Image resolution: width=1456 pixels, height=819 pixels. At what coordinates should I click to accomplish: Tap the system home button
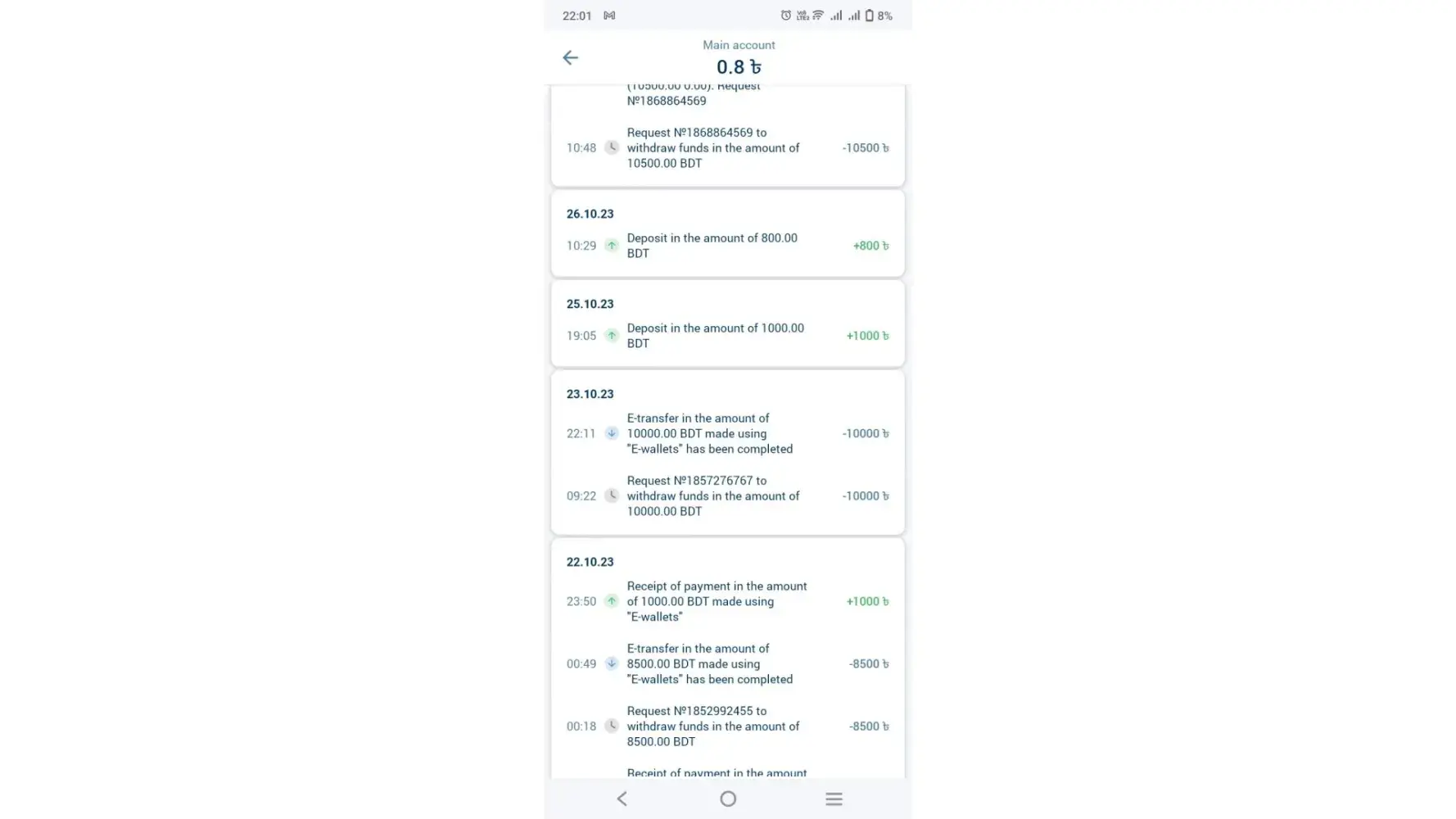pyautogui.click(x=727, y=799)
